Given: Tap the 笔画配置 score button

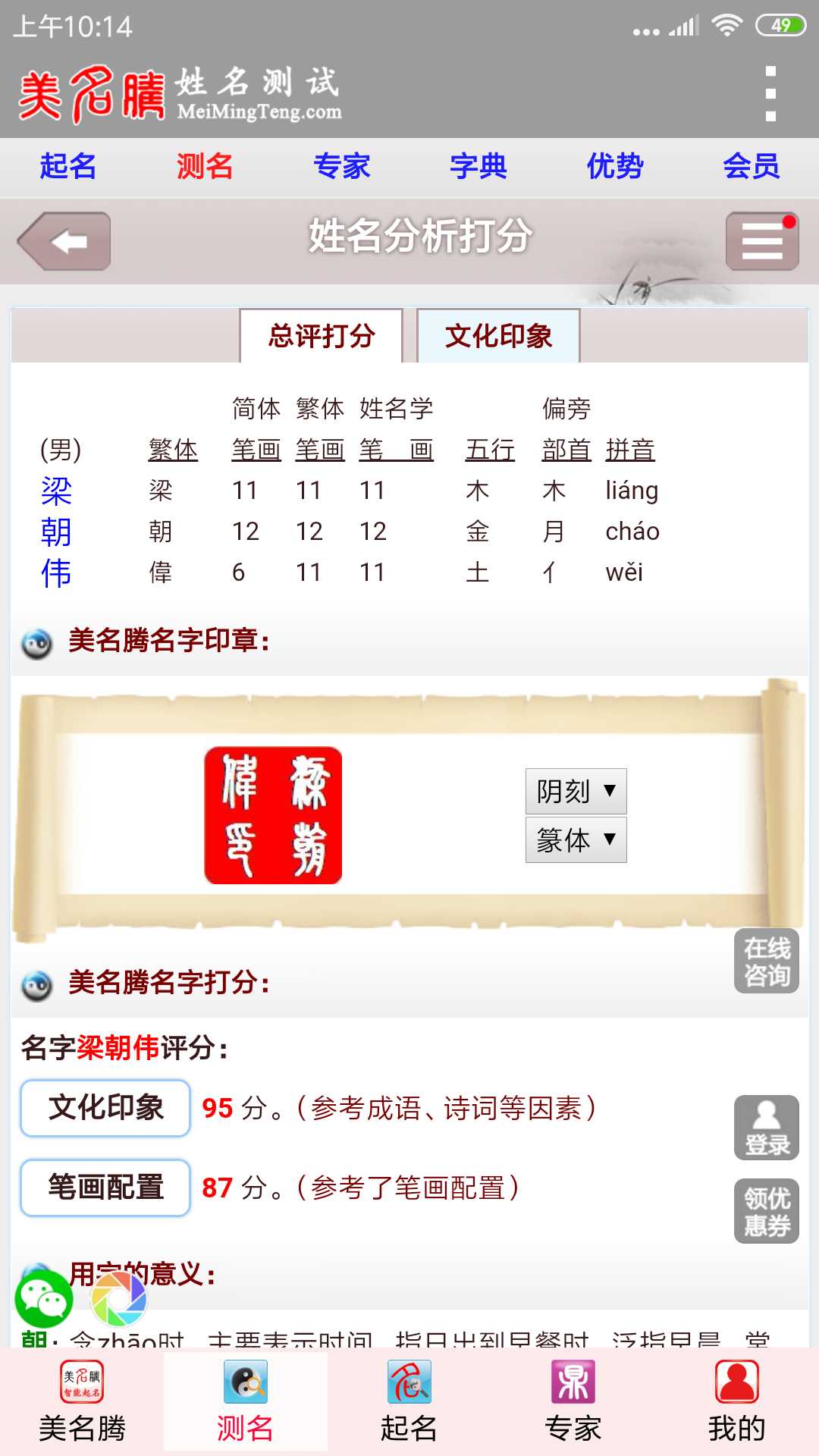Looking at the screenshot, I should click(105, 1188).
